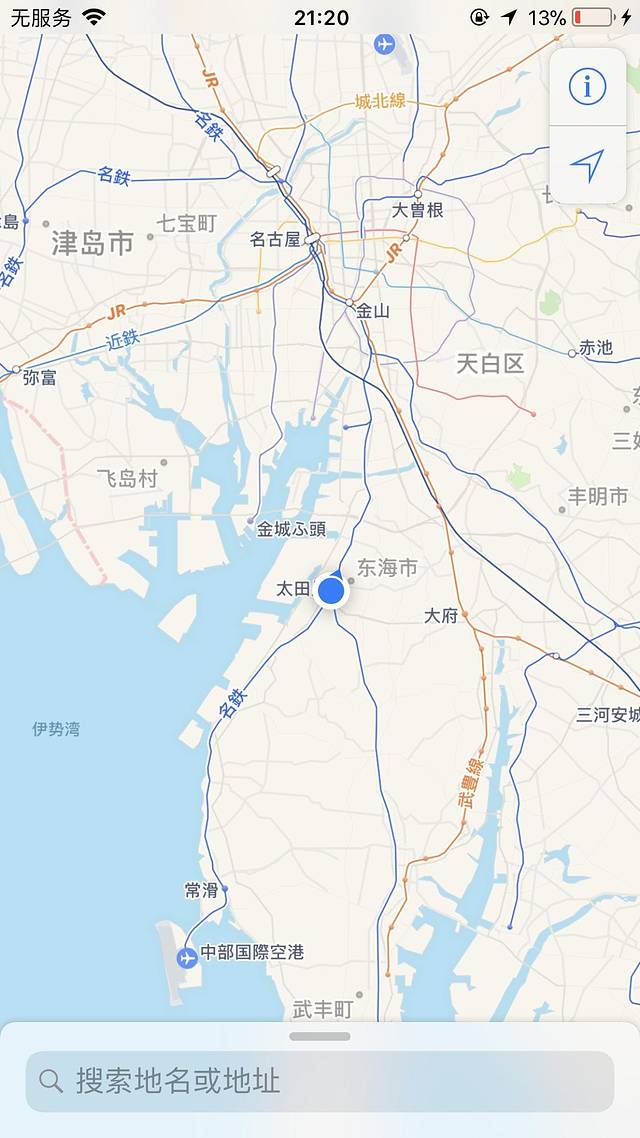Select the 名古屋 station label

click(x=275, y=239)
